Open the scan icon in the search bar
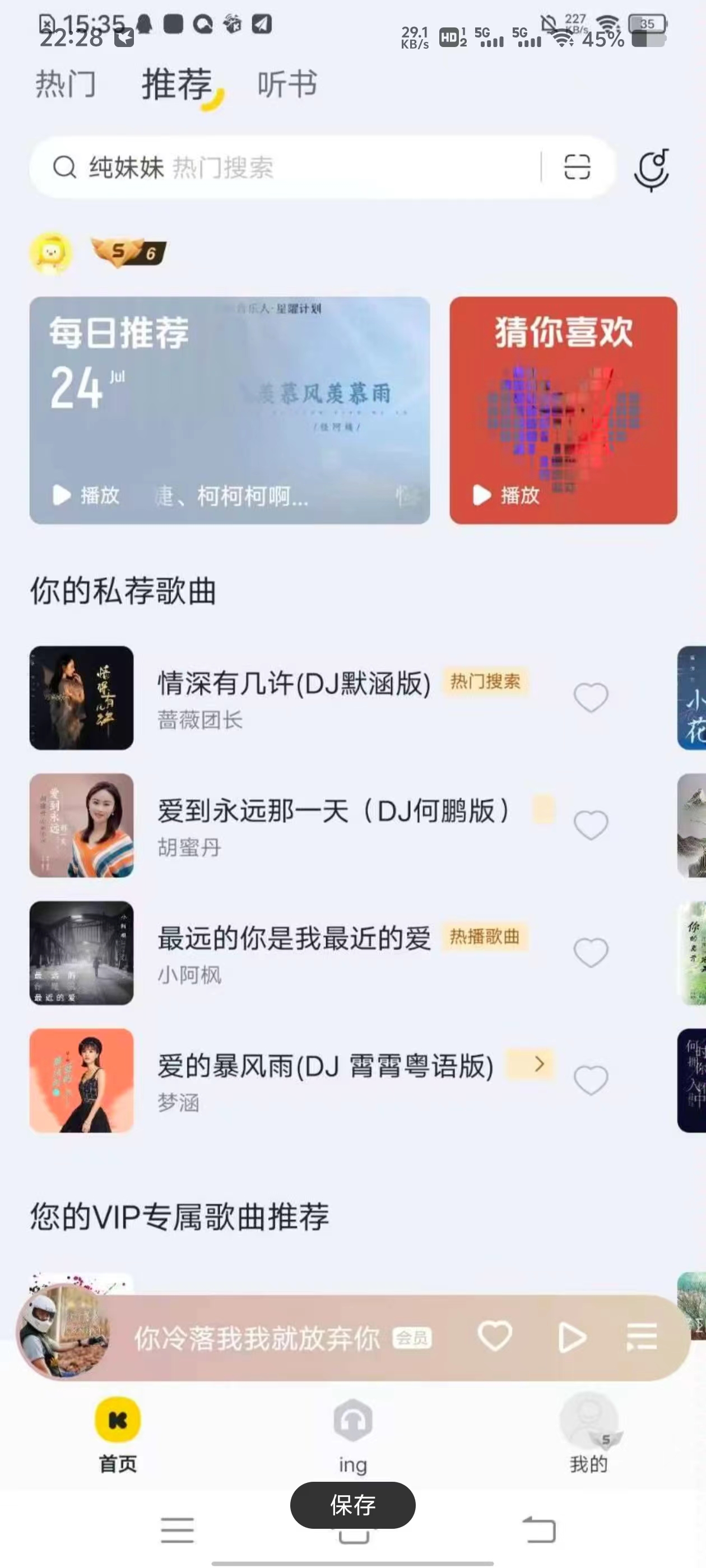The height and width of the screenshot is (1568, 706). (577, 167)
